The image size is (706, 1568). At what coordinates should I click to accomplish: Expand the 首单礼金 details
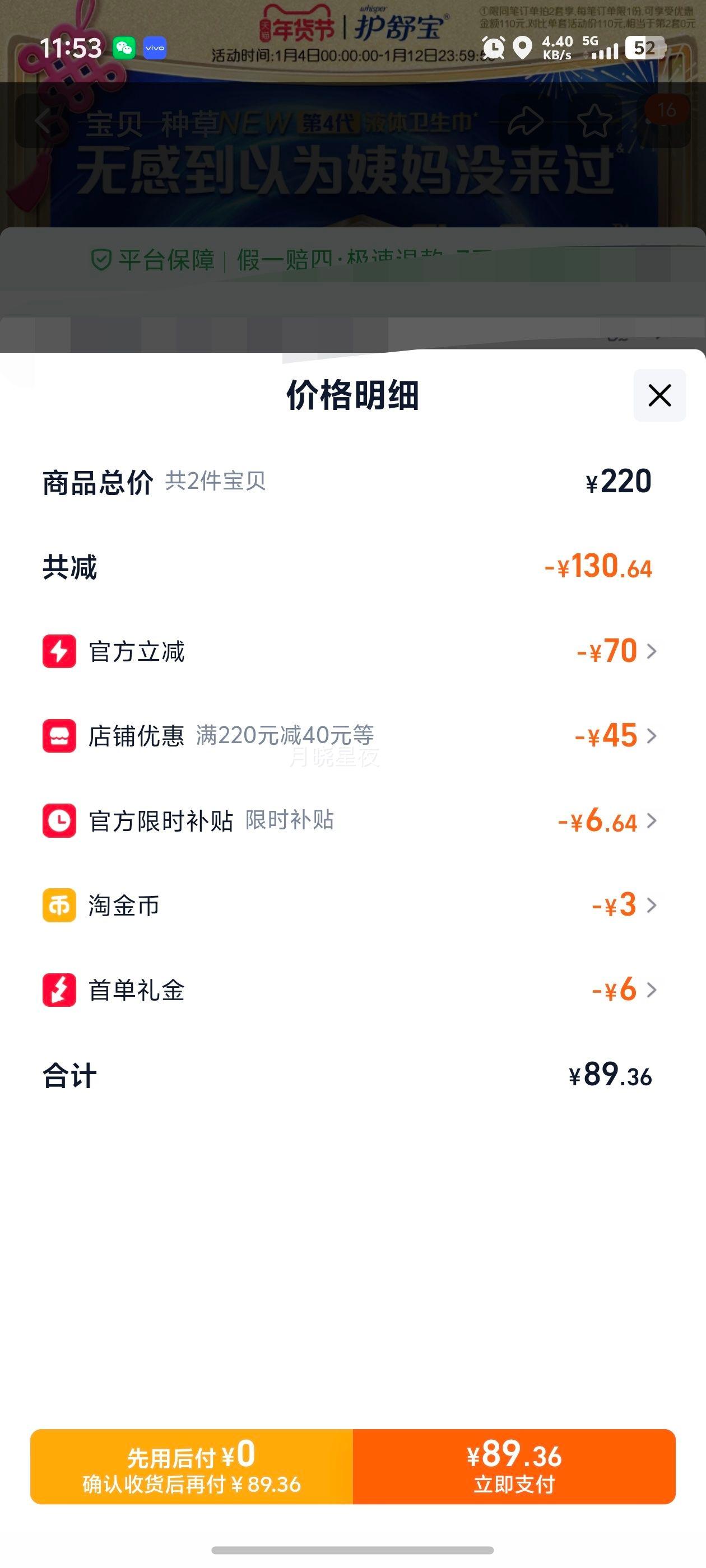tap(651, 991)
